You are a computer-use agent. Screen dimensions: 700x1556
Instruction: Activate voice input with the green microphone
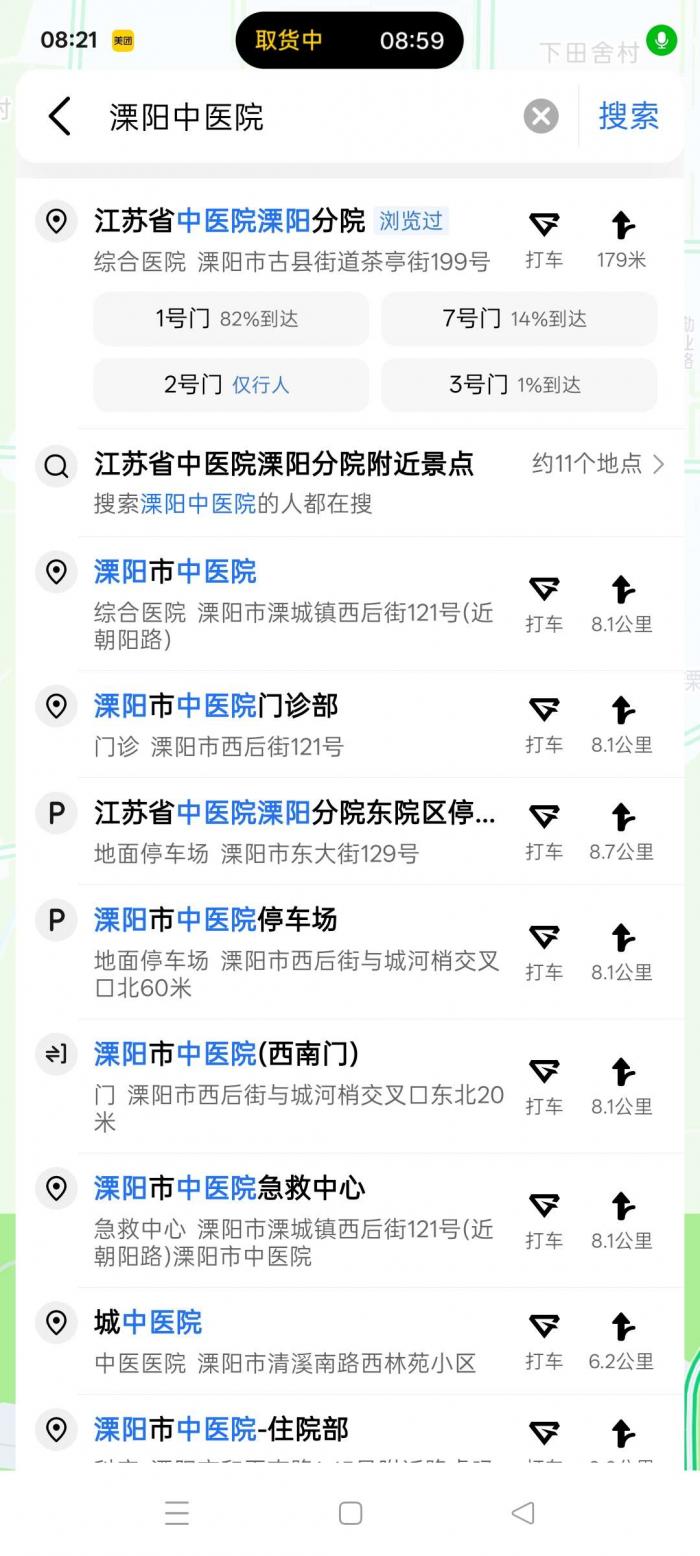tap(661, 41)
